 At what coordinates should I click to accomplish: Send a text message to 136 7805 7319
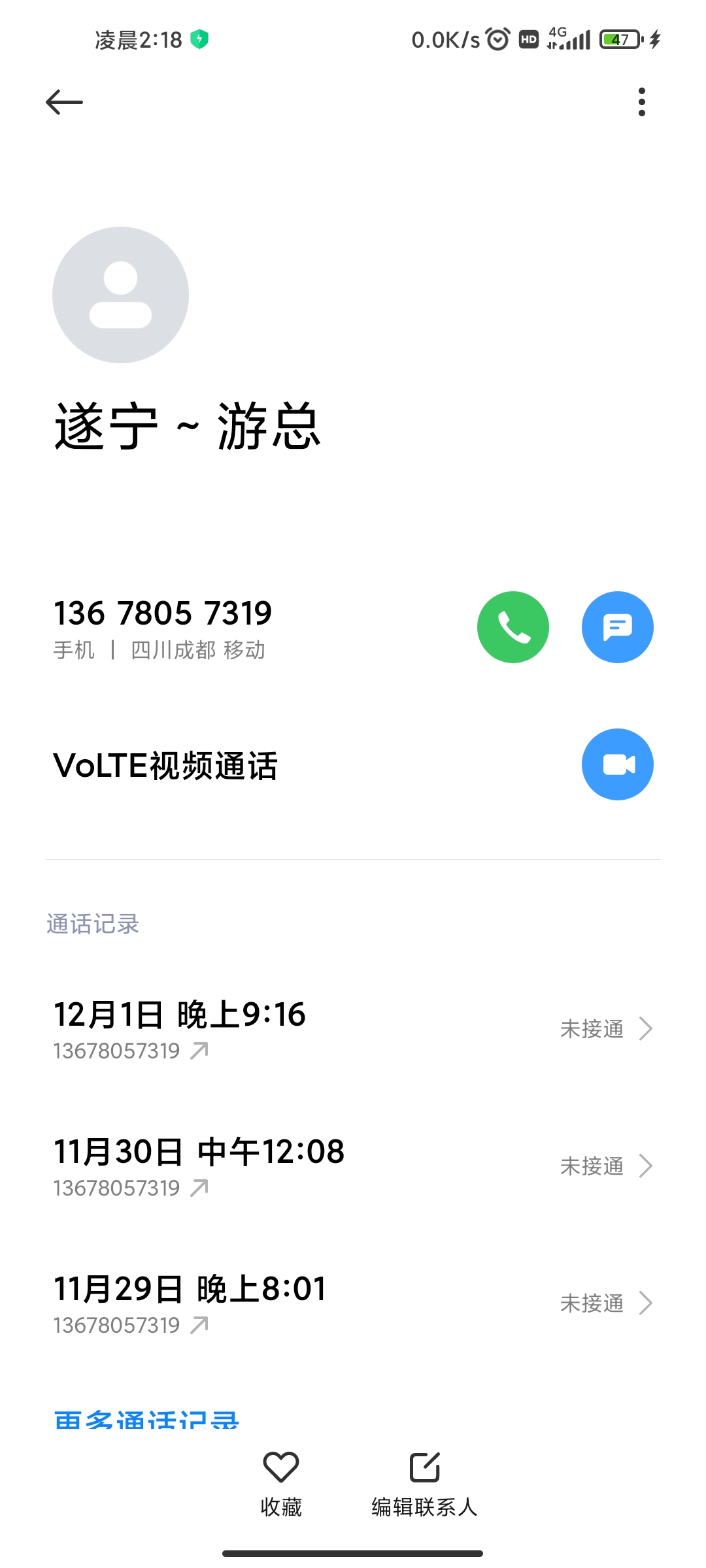tap(617, 627)
